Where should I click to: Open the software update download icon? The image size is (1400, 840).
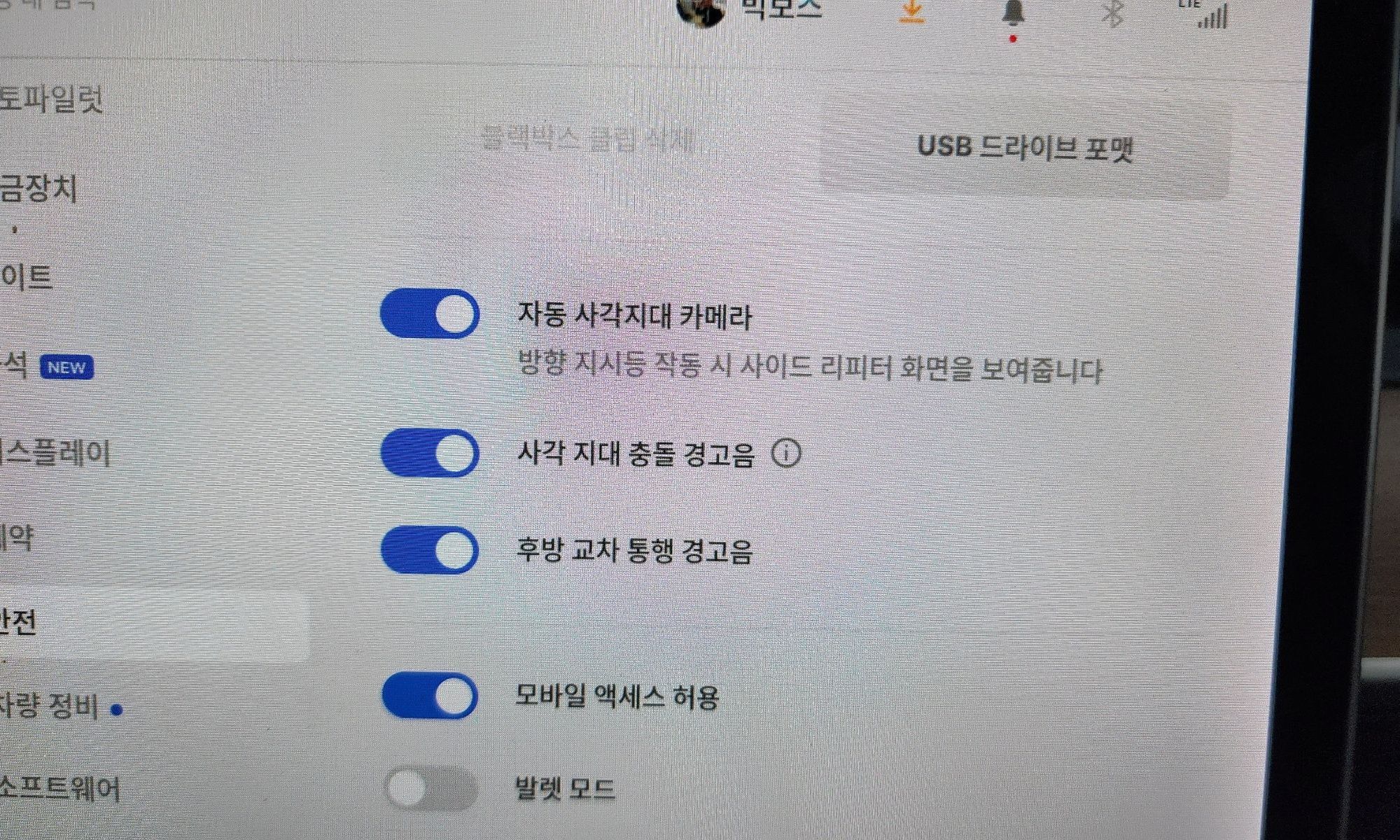911,13
